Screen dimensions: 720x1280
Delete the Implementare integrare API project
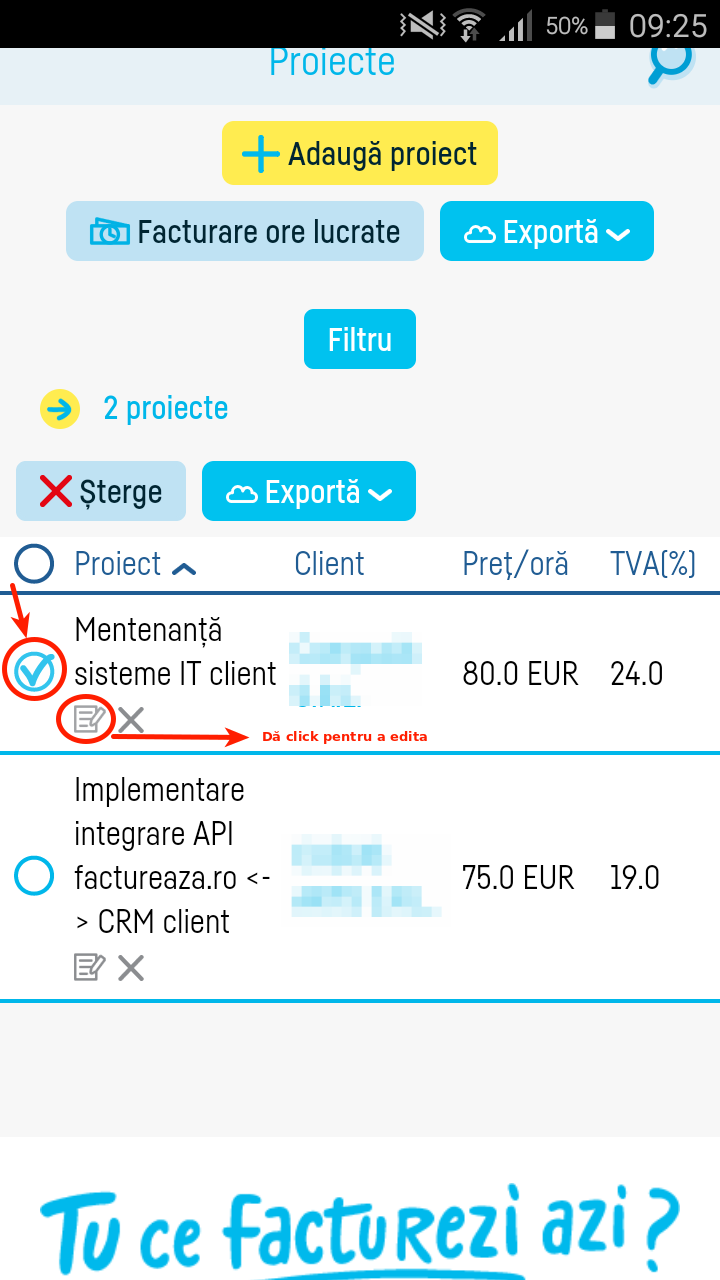coord(131,967)
